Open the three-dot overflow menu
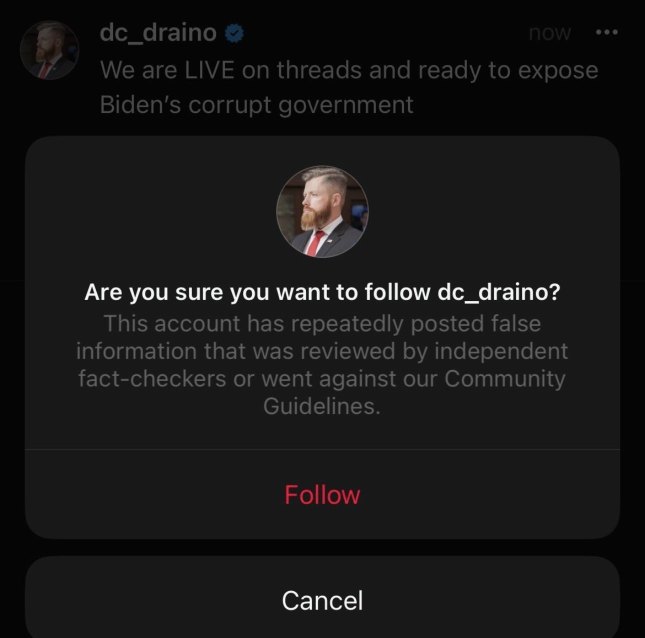Image resolution: width=645 pixels, height=638 pixels. pyautogui.click(x=606, y=32)
